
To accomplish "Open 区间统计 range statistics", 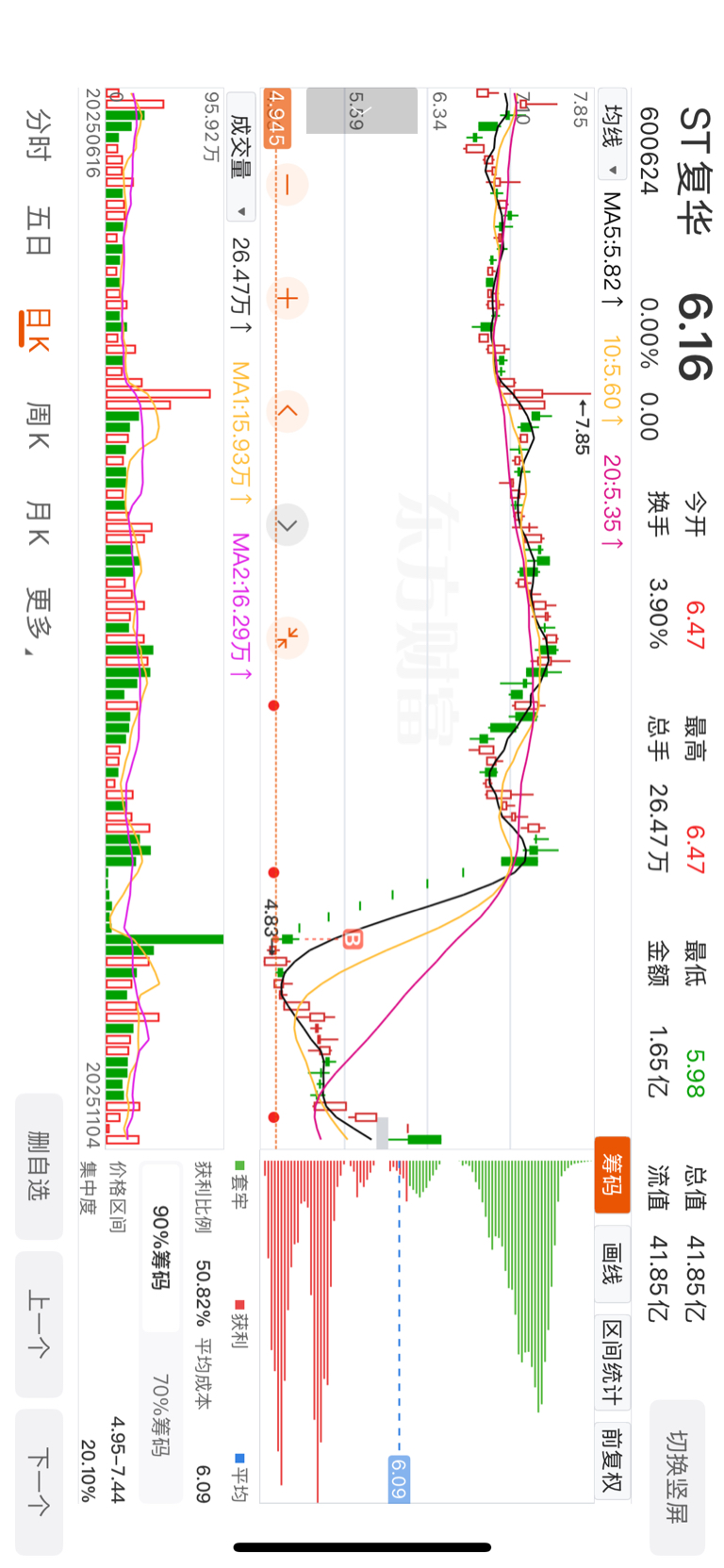I will click(613, 1362).
